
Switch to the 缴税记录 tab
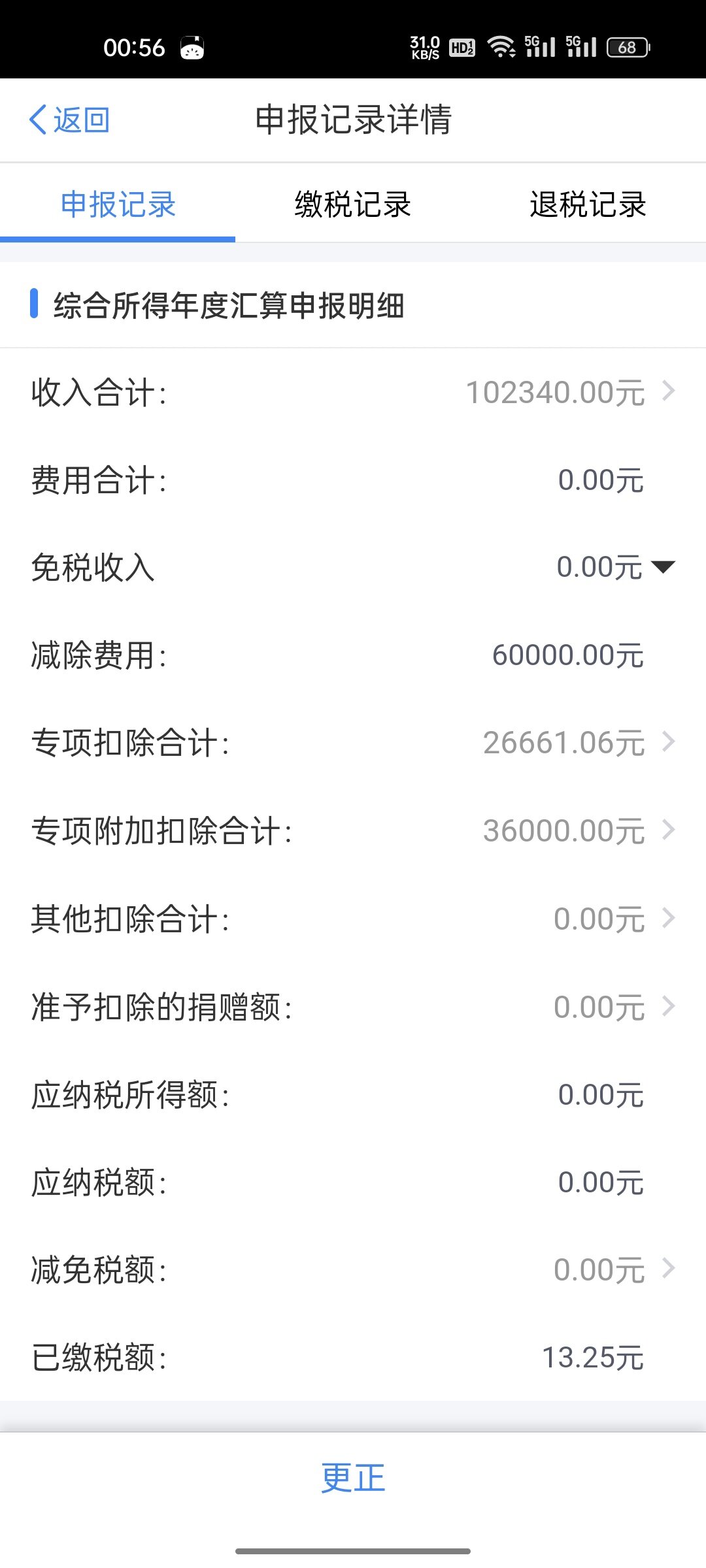[353, 204]
